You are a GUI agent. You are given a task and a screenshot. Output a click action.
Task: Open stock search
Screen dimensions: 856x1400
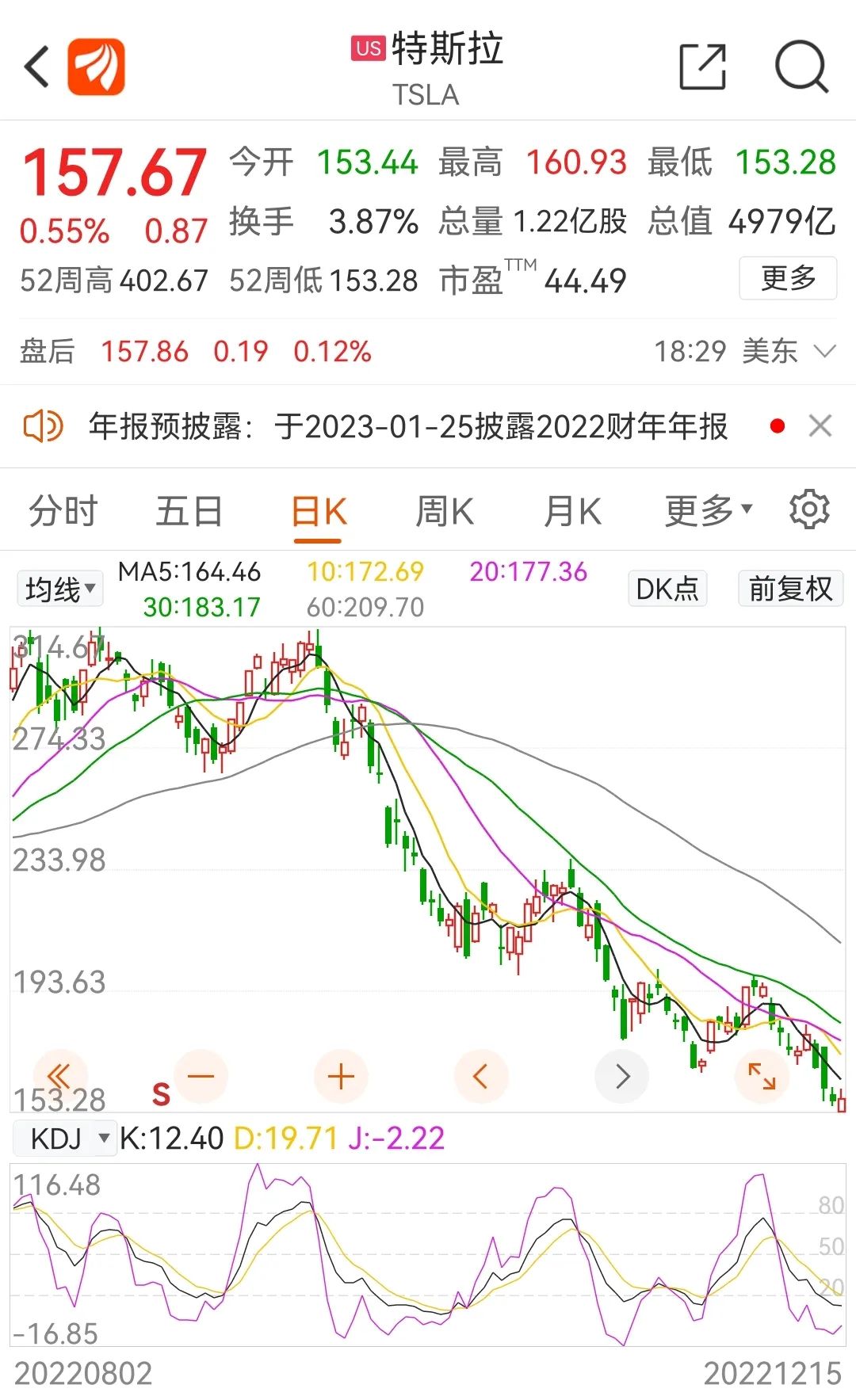(x=801, y=67)
